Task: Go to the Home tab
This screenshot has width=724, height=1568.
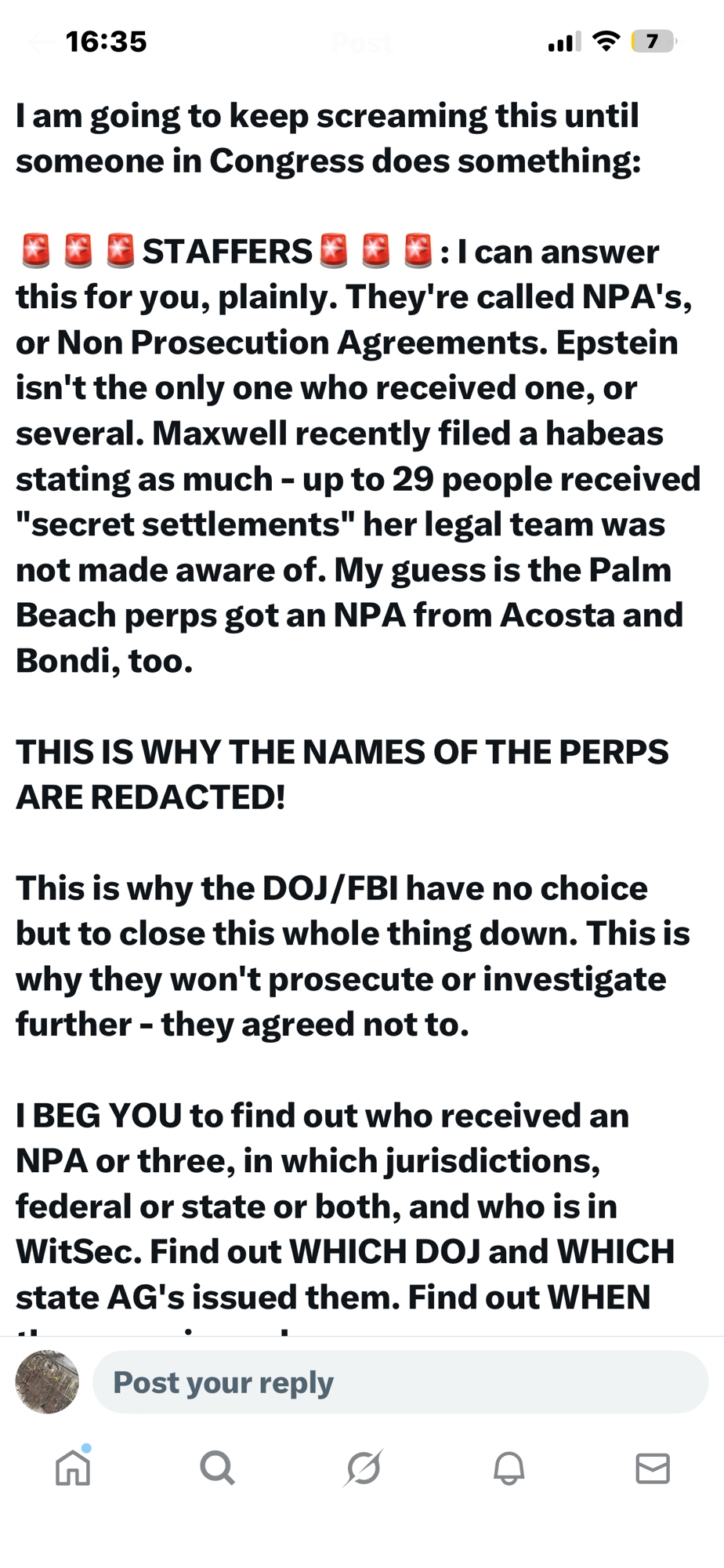Action: click(x=73, y=1468)
